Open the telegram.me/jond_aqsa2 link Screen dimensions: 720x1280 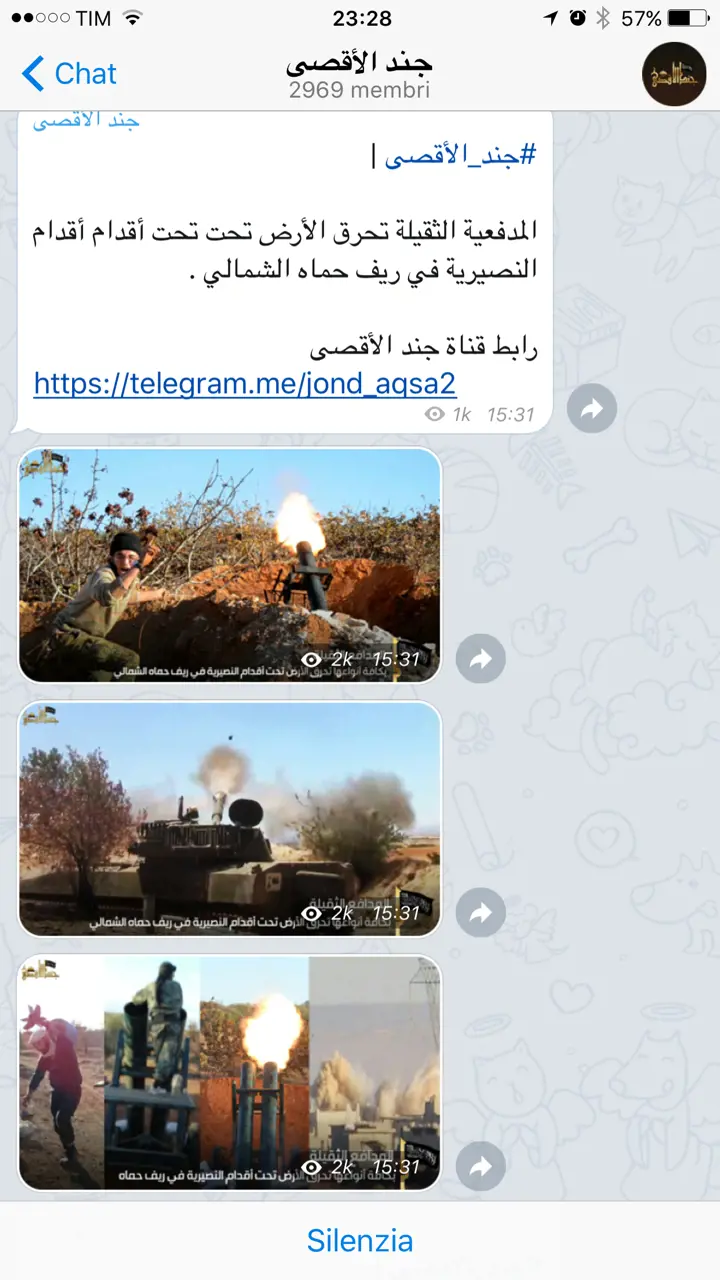[x=245, y=383]
